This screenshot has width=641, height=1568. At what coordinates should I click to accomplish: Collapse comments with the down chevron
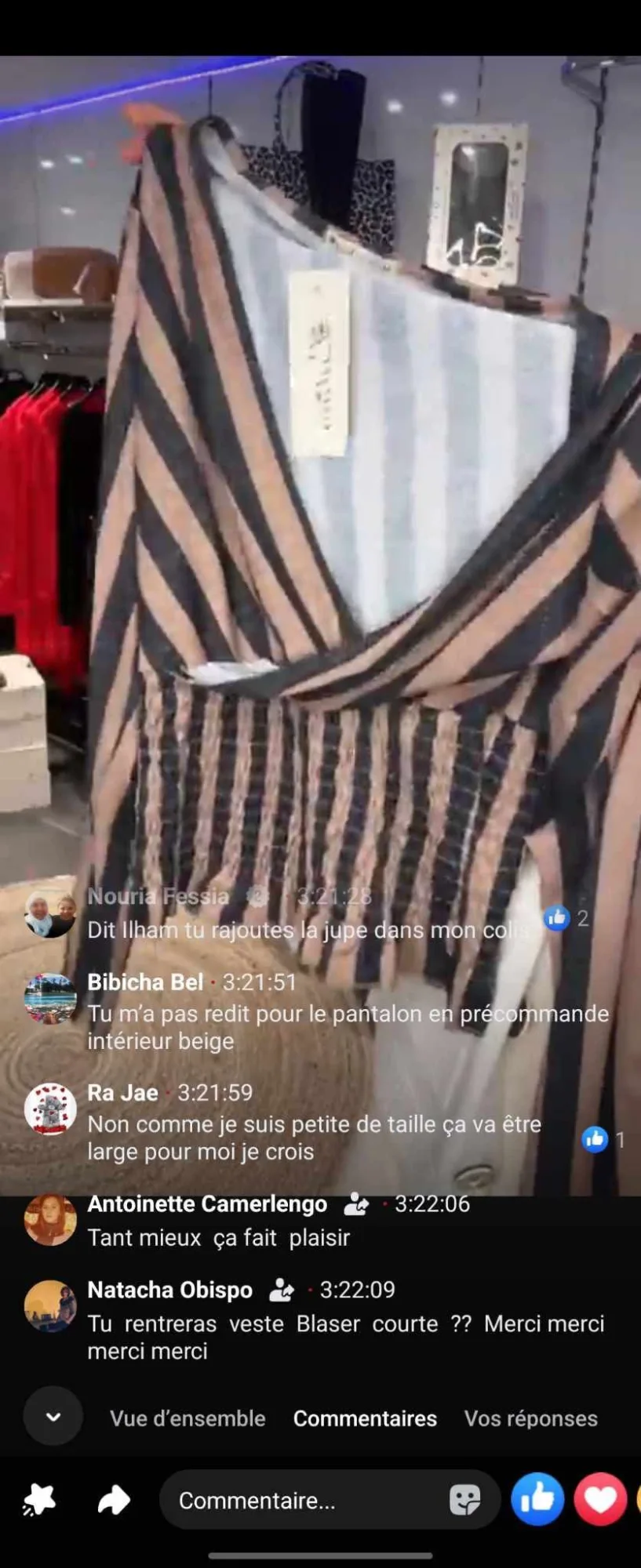[x=53, y=1417]
